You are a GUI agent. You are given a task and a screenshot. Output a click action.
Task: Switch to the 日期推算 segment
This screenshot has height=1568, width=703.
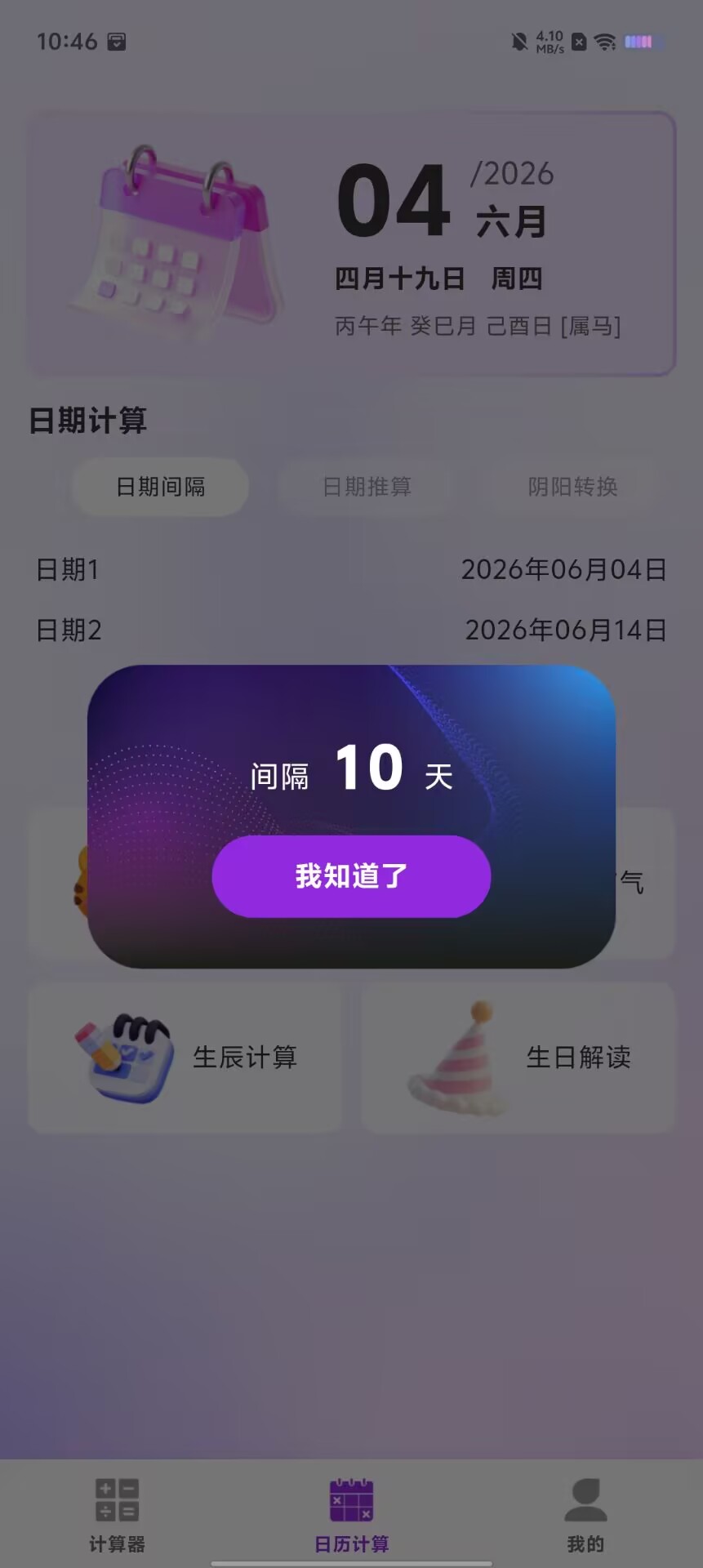367,487
